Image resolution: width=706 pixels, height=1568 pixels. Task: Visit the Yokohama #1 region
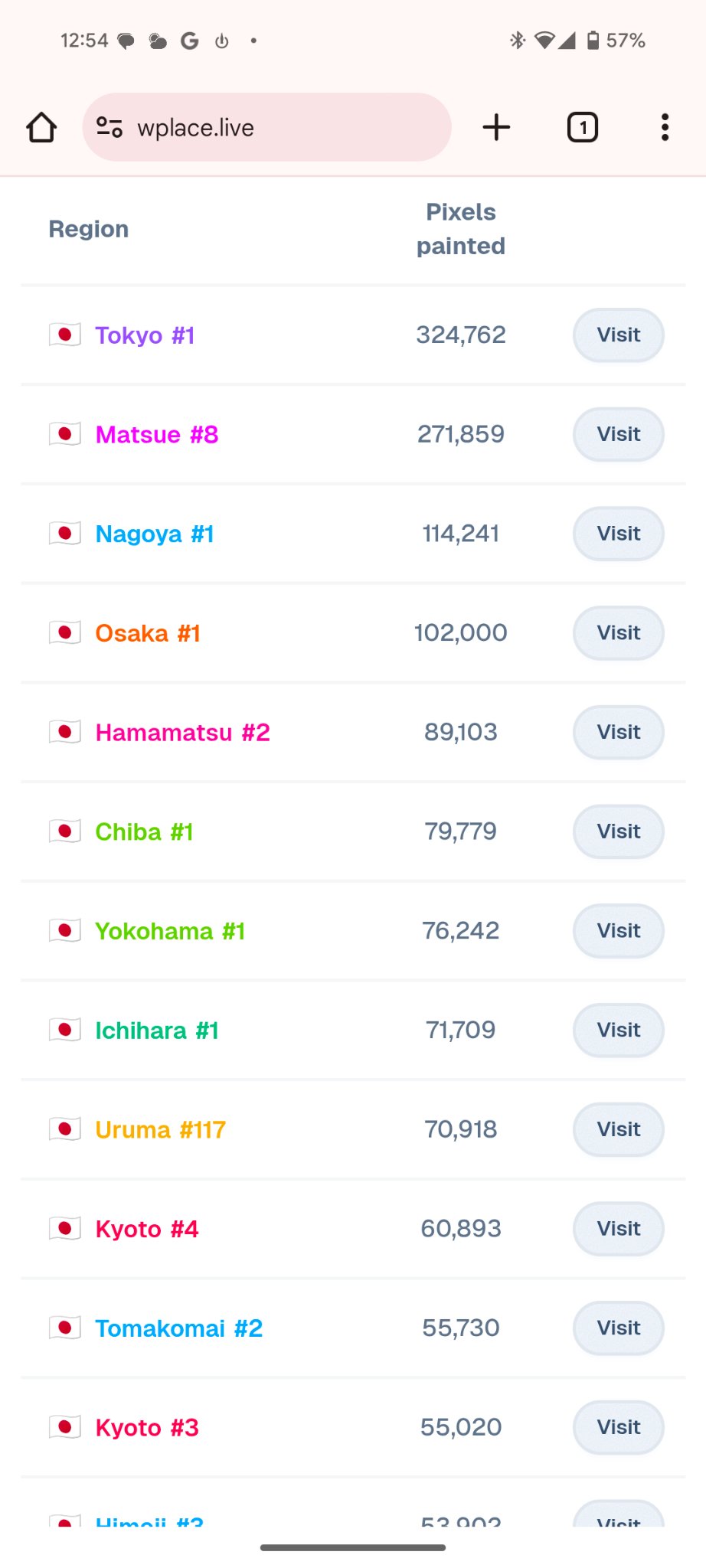tap(619, 931)
